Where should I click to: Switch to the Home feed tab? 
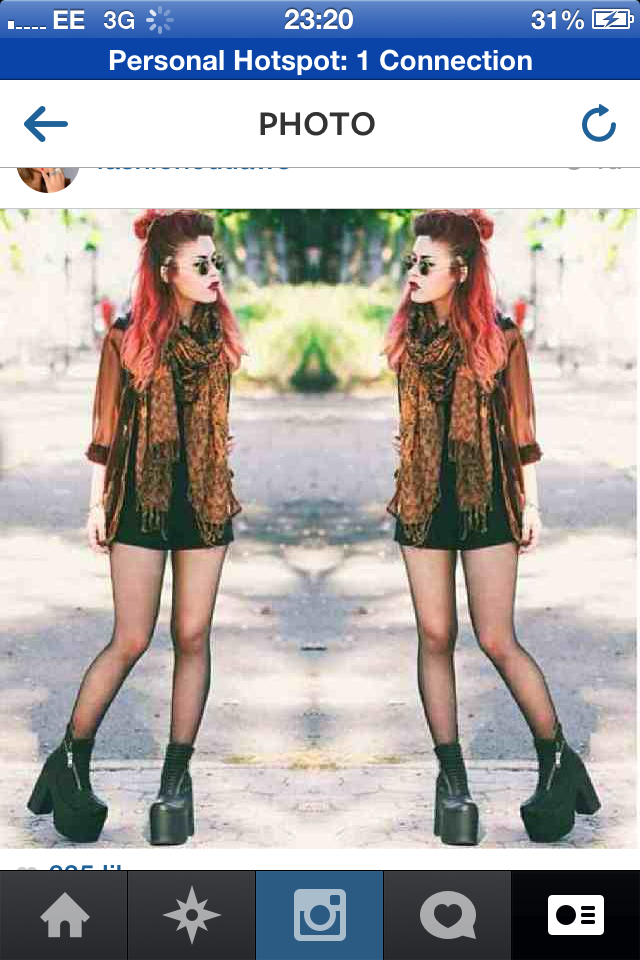64,915
